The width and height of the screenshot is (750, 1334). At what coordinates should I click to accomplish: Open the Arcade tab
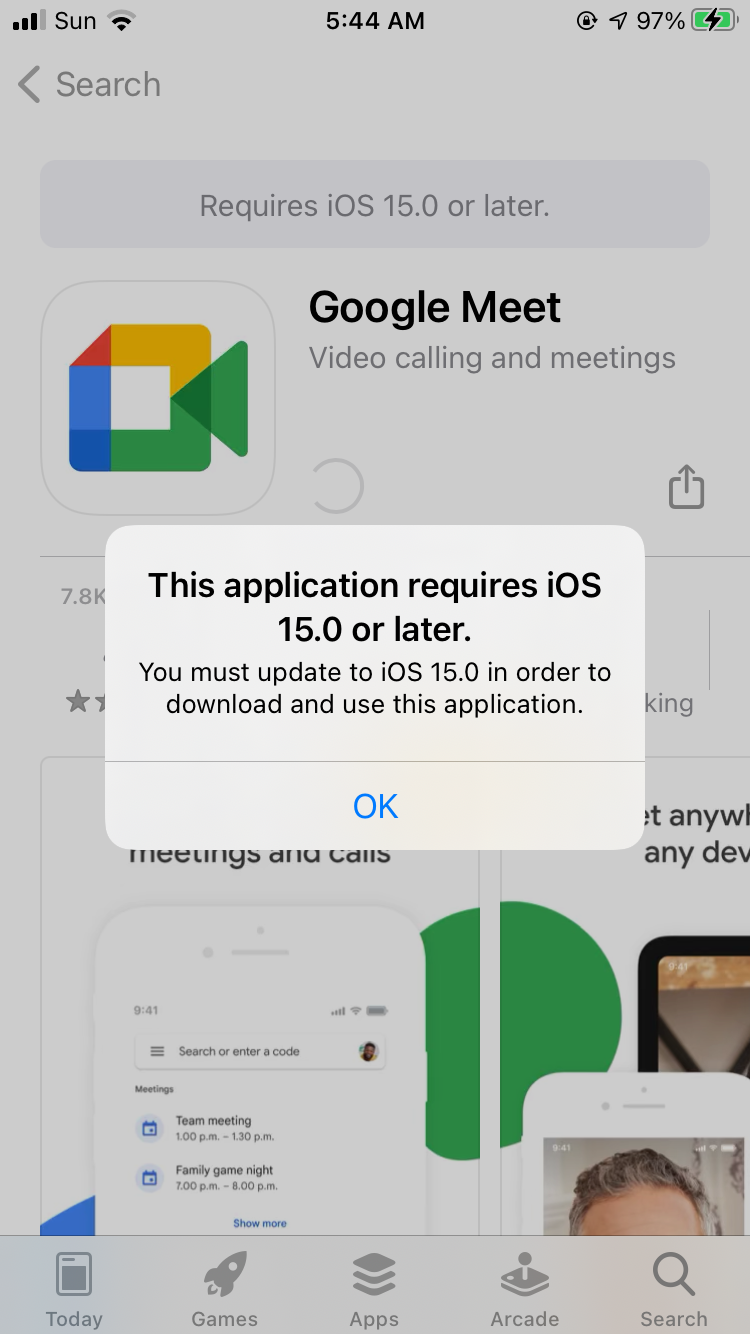(524, 1289)
